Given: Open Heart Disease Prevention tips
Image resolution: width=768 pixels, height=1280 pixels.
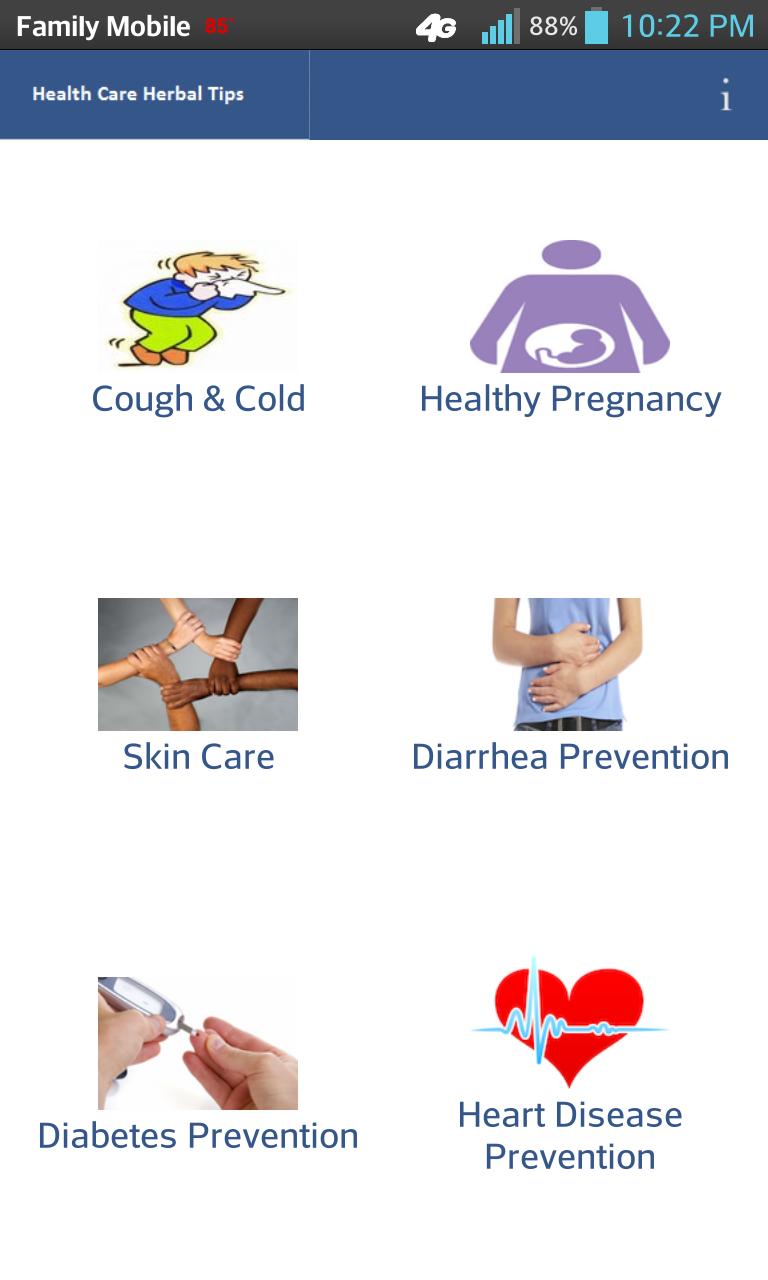Looking at the screenshot, I should (568, 1135).
